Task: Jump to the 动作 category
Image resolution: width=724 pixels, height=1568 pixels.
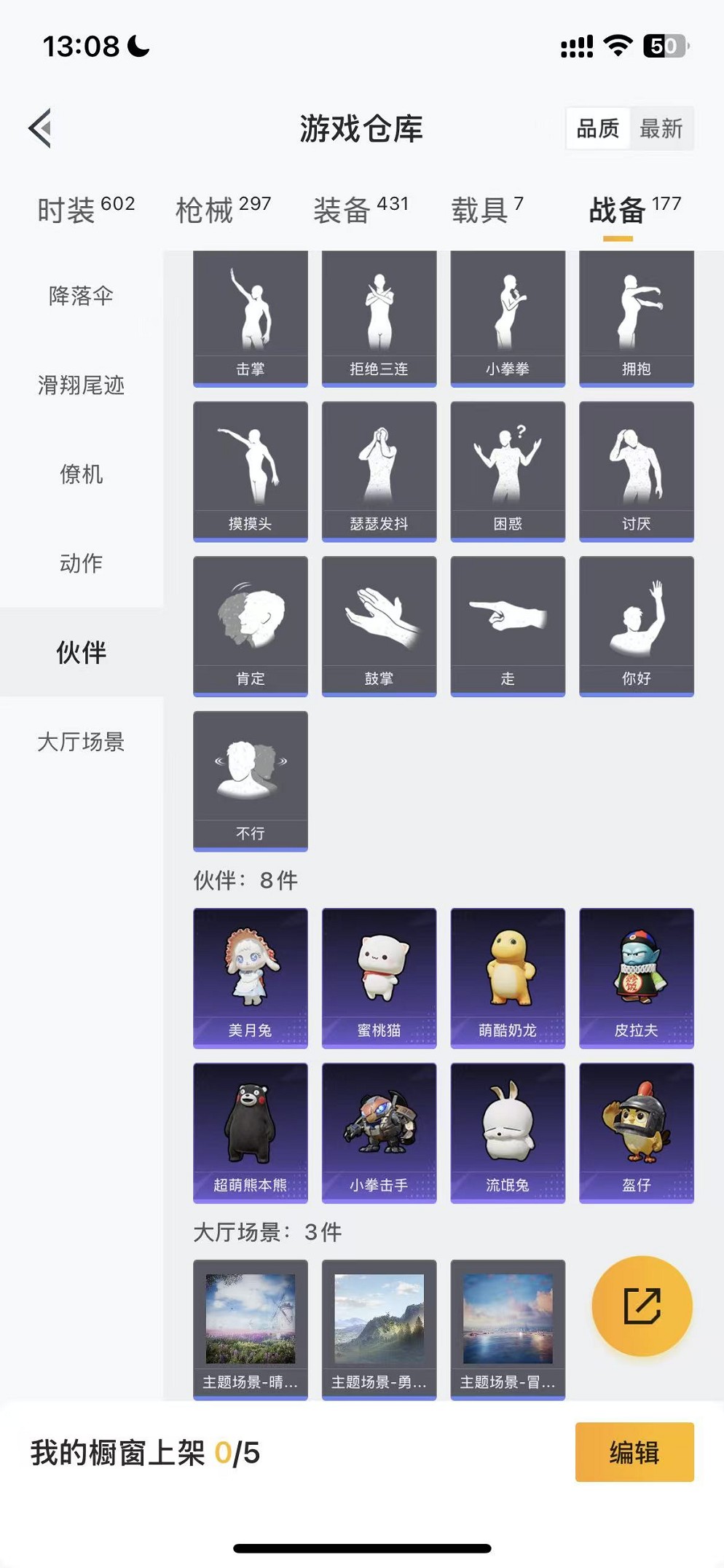Action: pyautogui.click(x=81, y=563)
